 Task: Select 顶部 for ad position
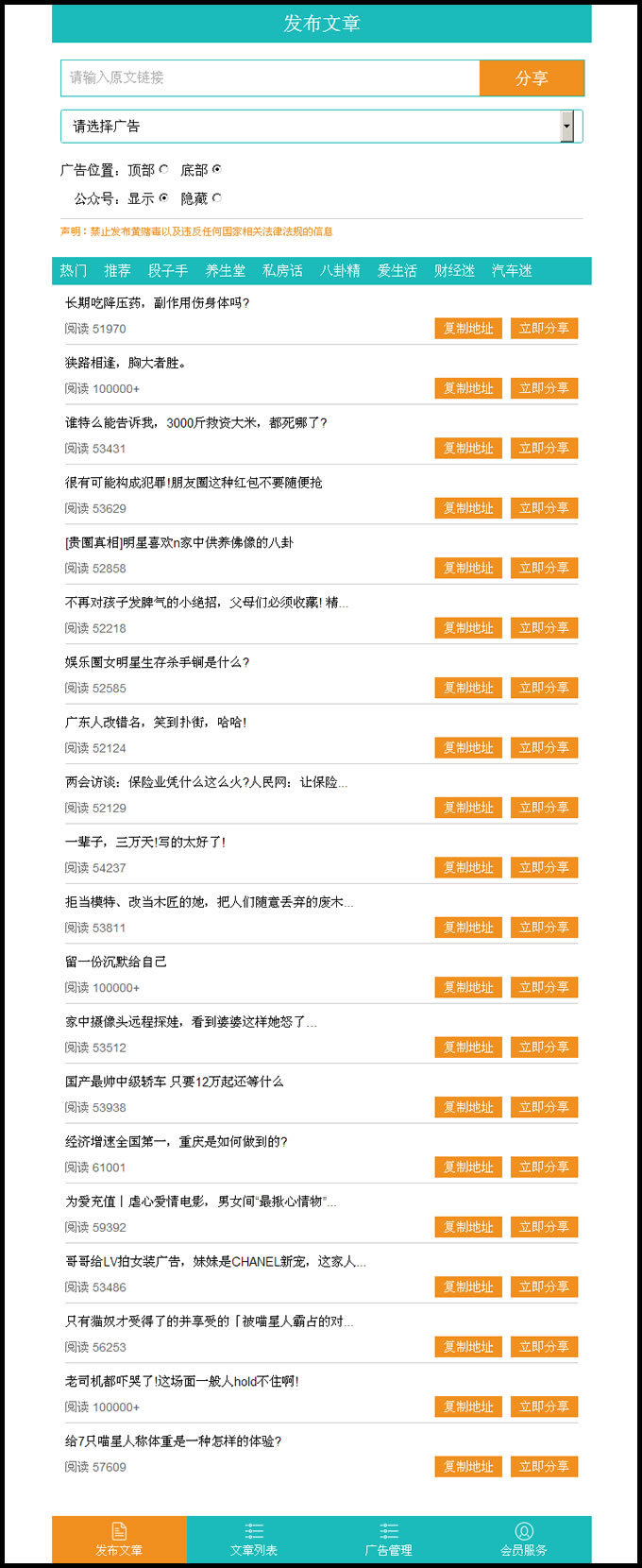[x=163, y=170]
